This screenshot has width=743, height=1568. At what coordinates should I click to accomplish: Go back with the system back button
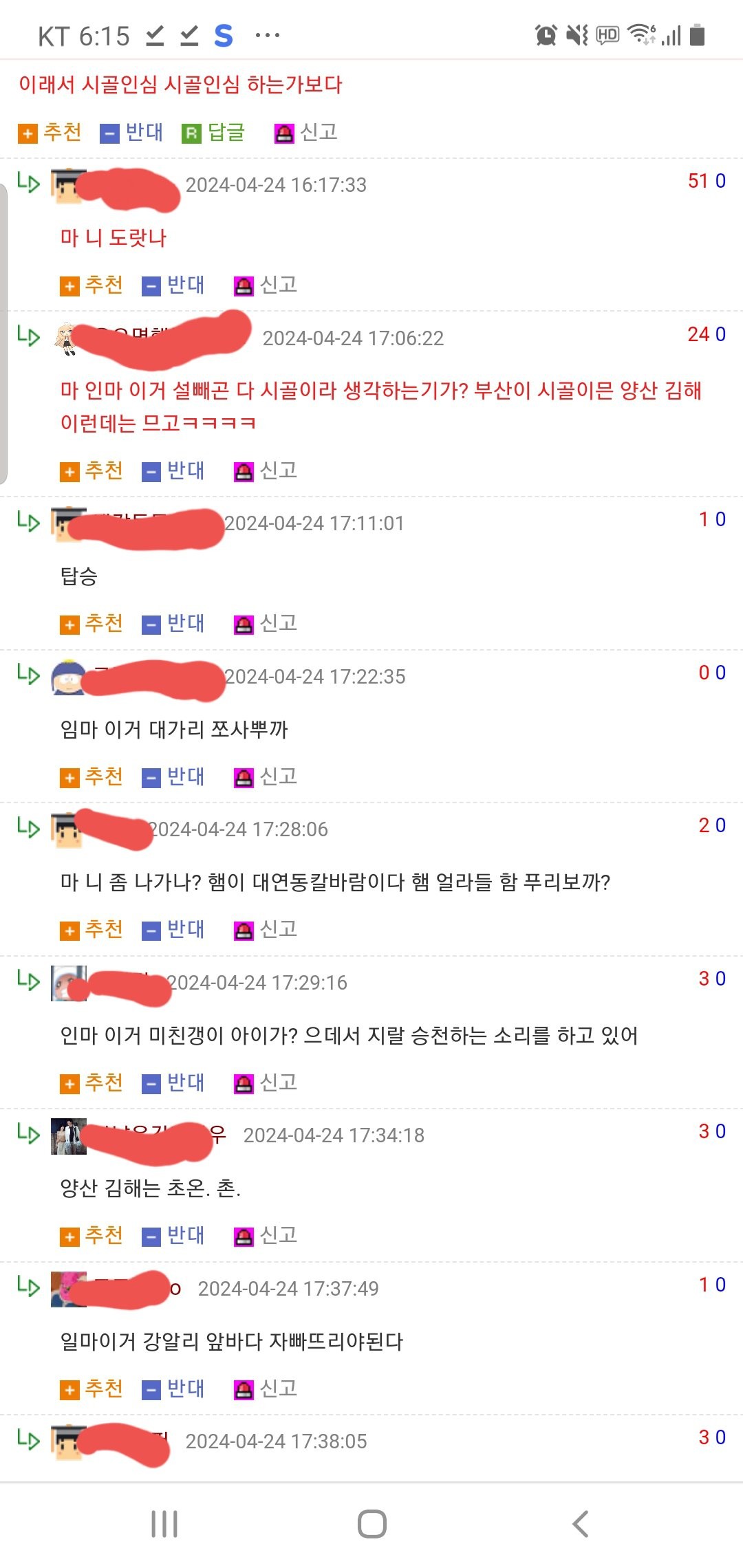[x=580, y=1524]
